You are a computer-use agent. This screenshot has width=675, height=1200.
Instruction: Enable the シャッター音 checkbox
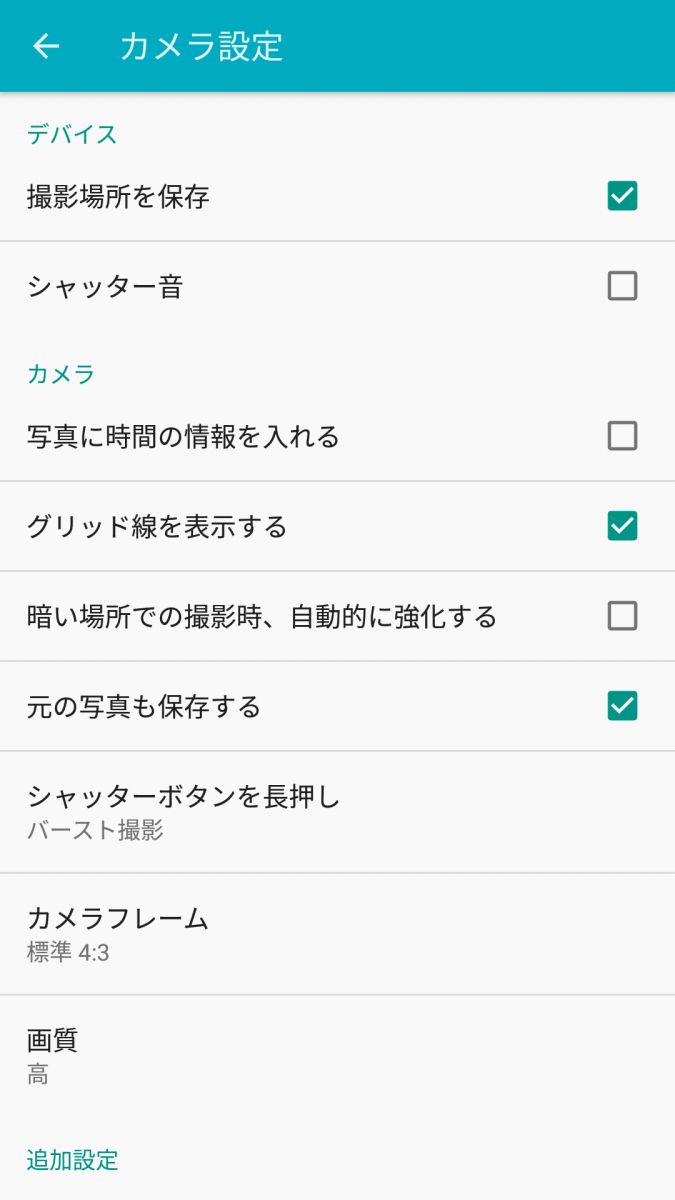coord(622,287)
